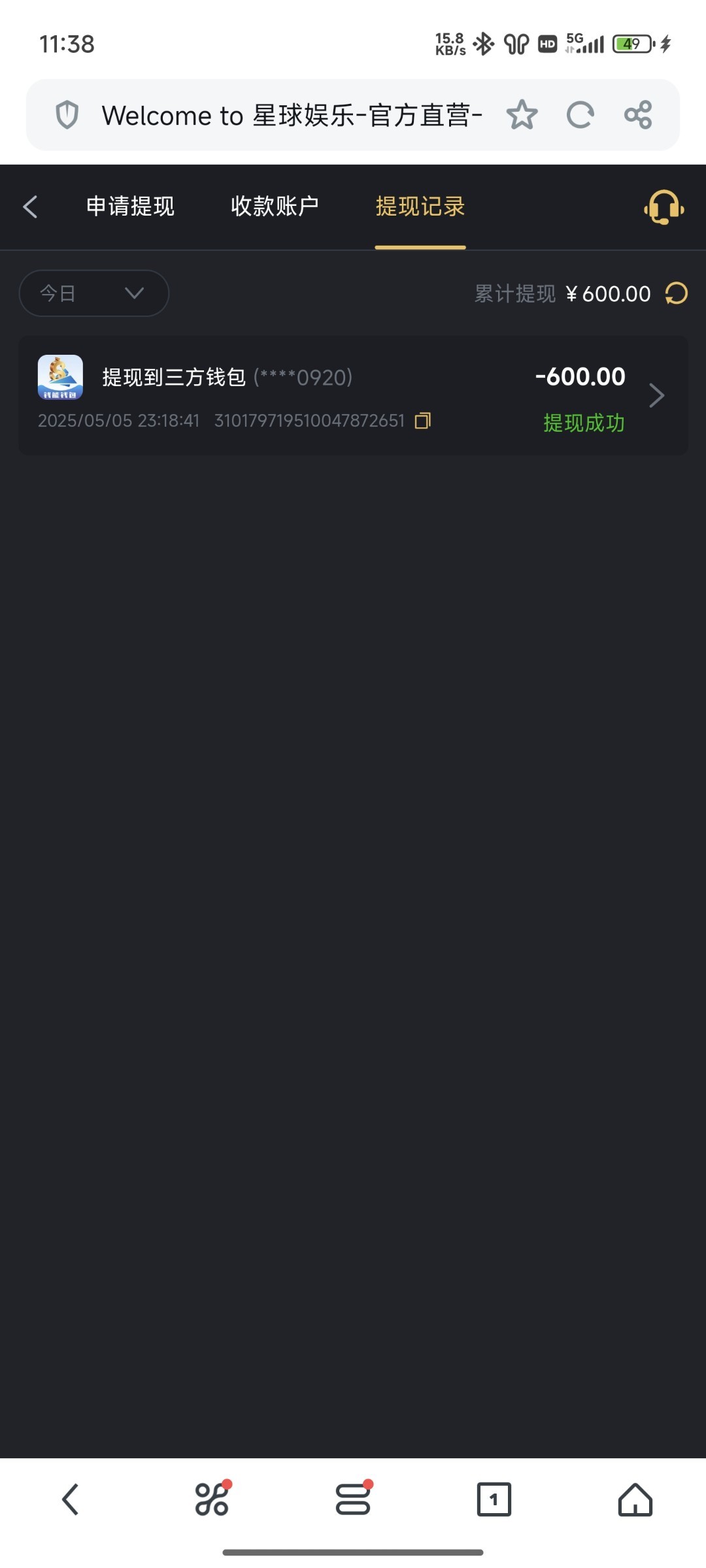This screenshot has height=1568, width=706.
Task: Go back using the header arrow
Action: coord(30,206)
